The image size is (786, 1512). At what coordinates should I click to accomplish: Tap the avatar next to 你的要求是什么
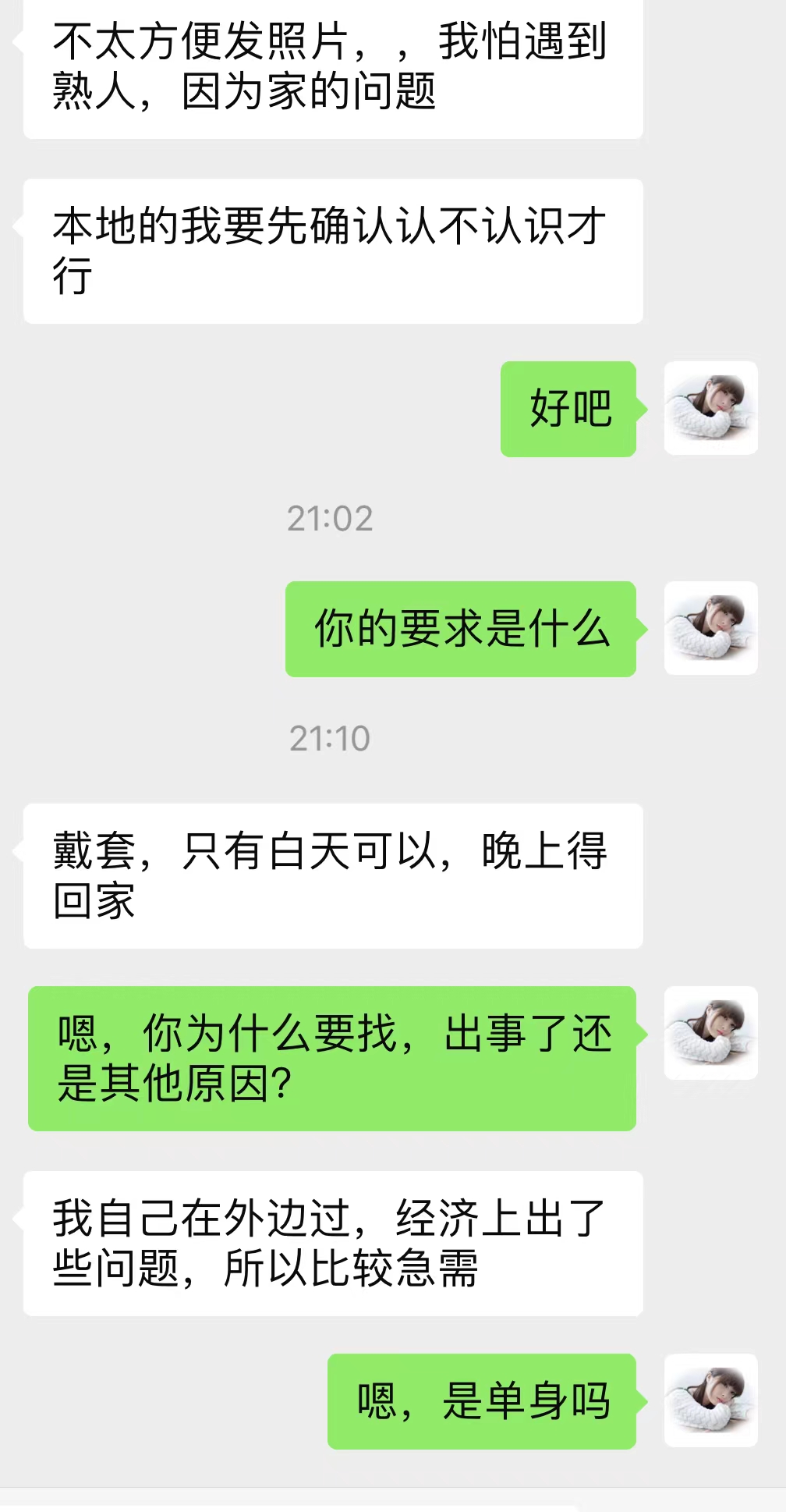coord(710,628)
